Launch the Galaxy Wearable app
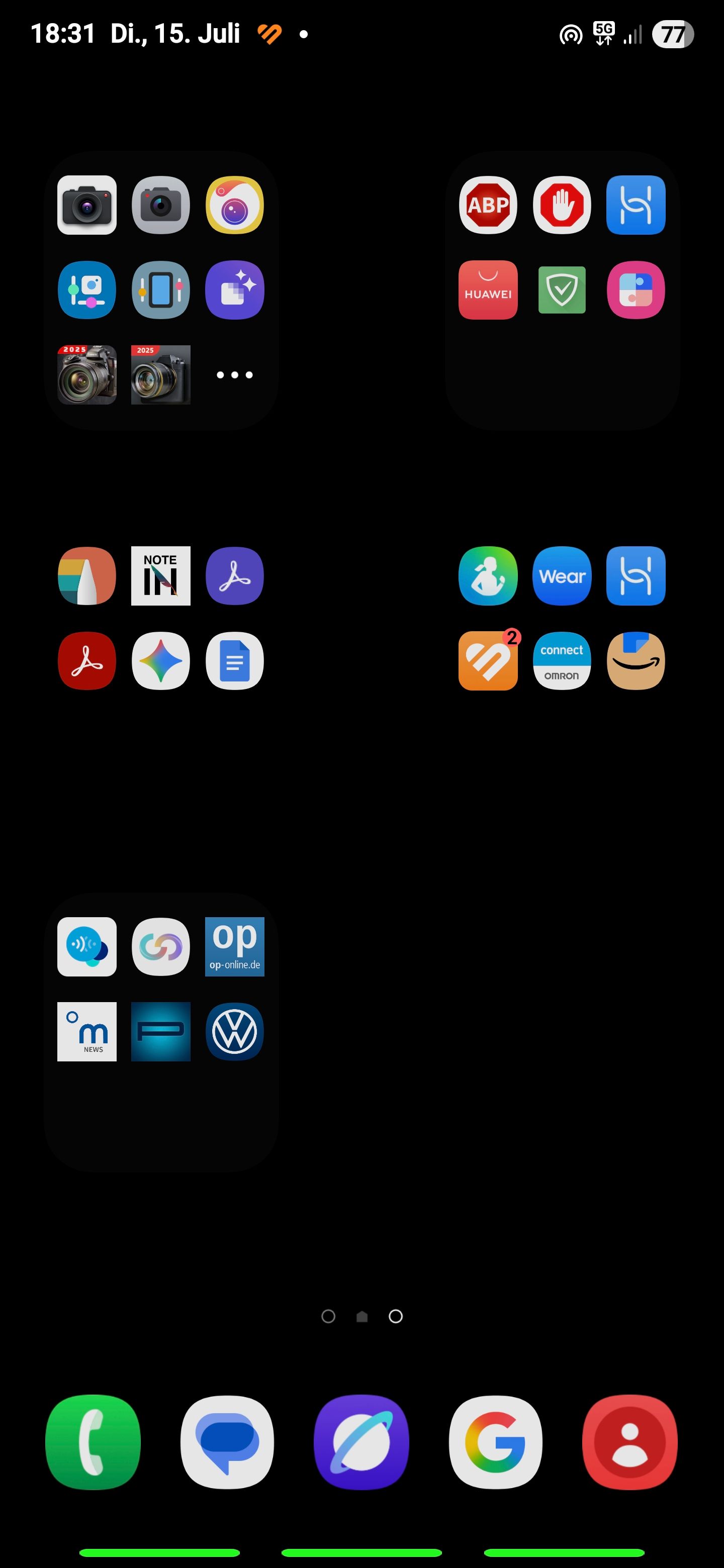The height and width of the screenshot is (1568, 724). point(562,576)
